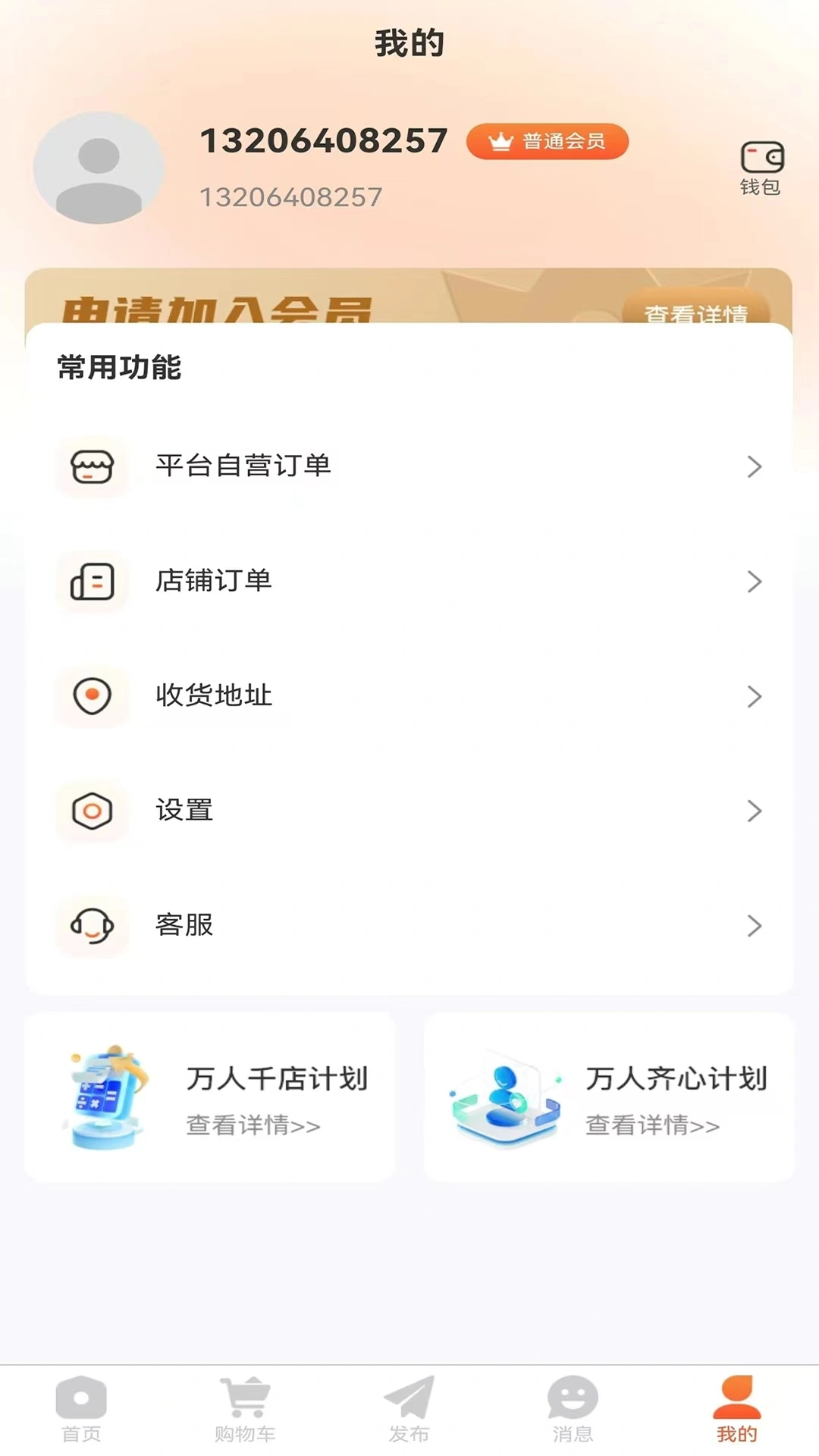Image resolution: width=819 pixels, height=1456 pixels.
Task: Open the 收货地址 location icon
Action: [93, 697]
